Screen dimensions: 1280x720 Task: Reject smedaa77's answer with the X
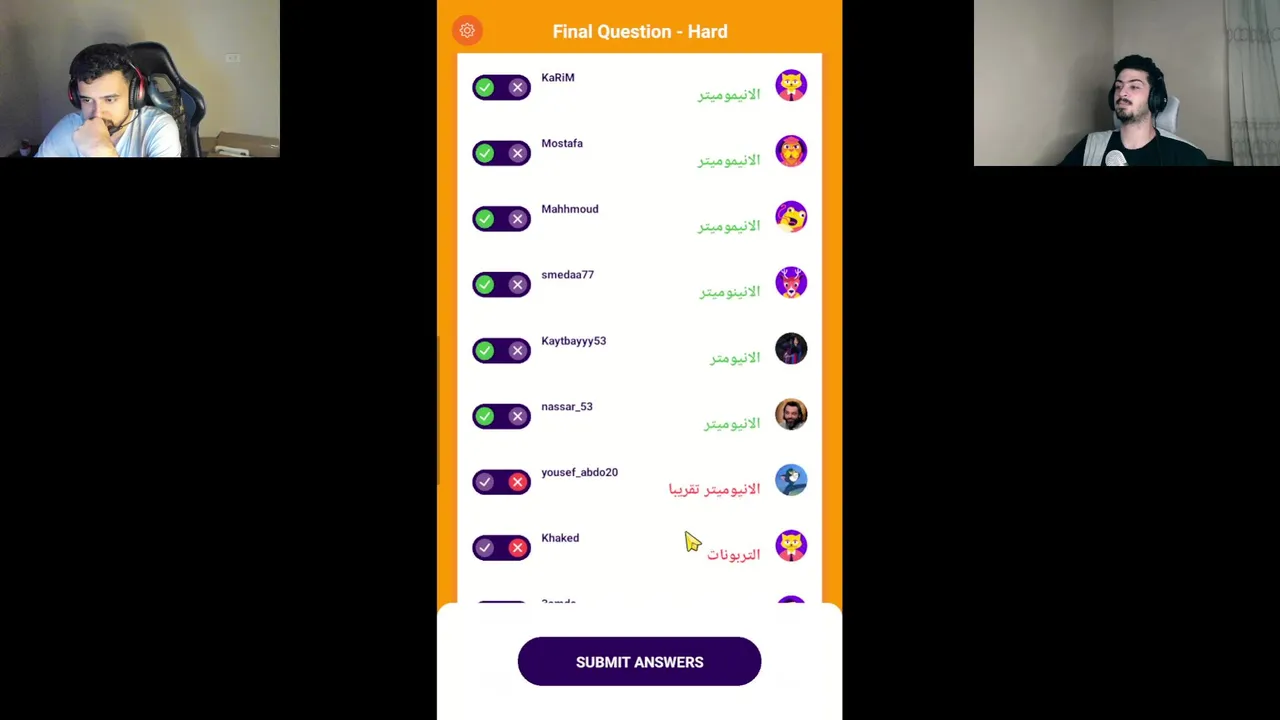pyautogui.click(x=517, y=285)
